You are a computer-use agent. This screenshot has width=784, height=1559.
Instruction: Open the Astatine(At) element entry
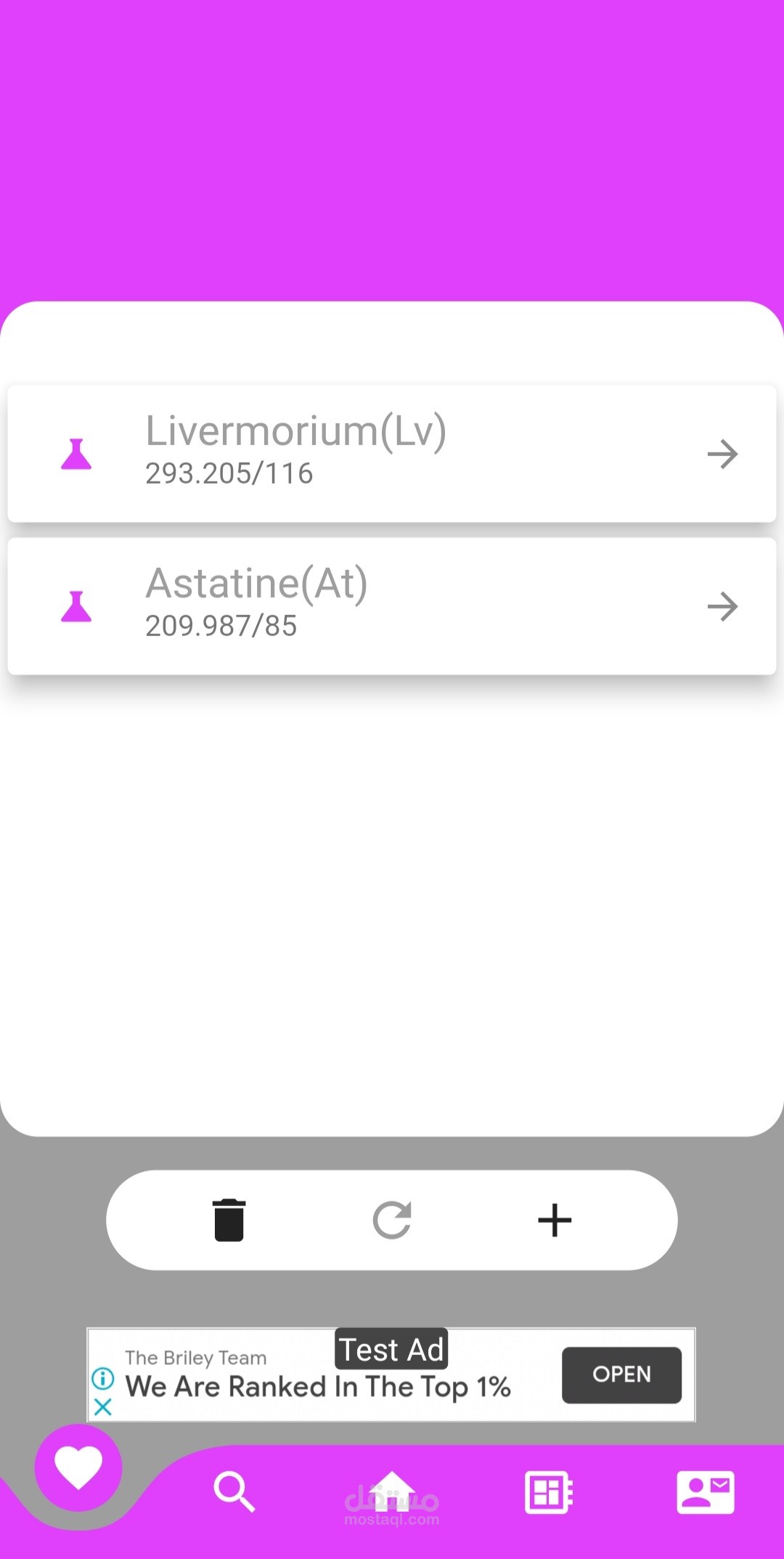[392, 606]
